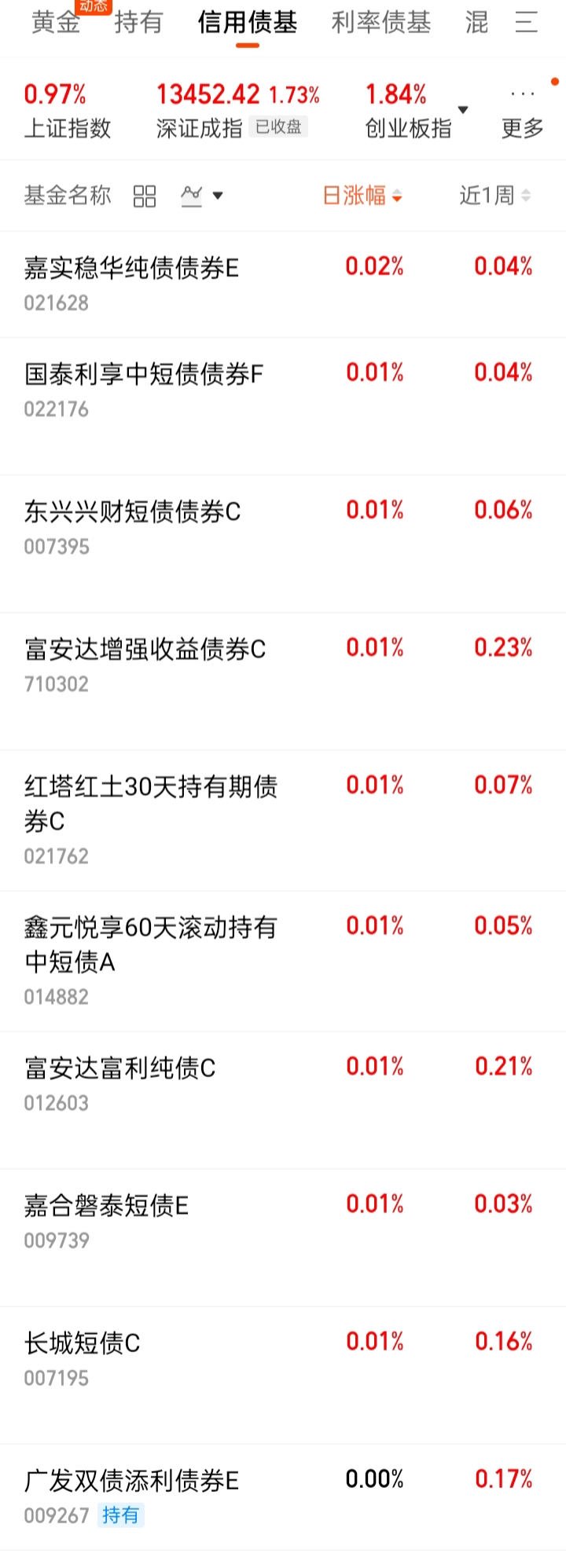View 鑫元悦享60天滚动持有中短债A
This screenshot has width=566, height=1568.
click(x=150, y=944)
